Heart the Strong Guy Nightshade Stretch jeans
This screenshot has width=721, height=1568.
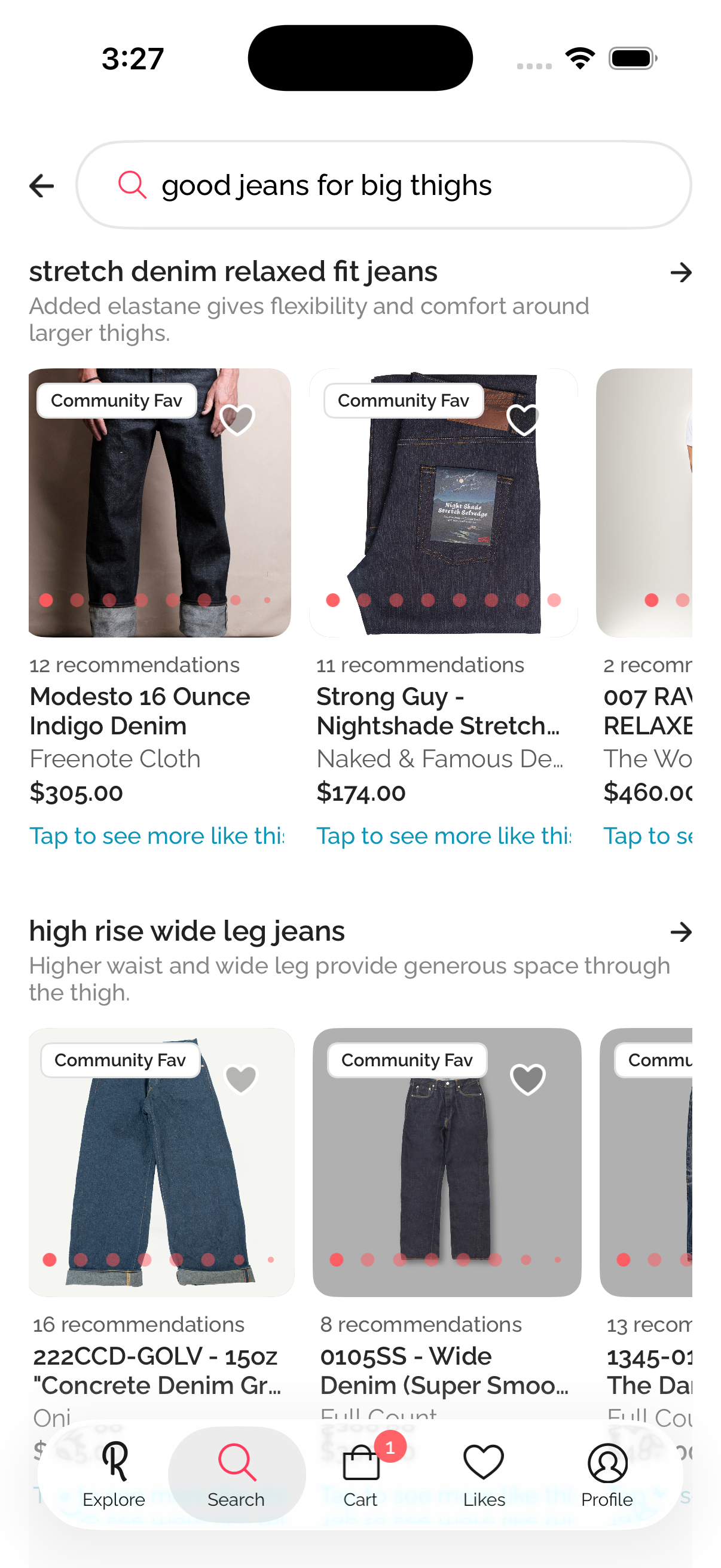click(x=524, y=419)
